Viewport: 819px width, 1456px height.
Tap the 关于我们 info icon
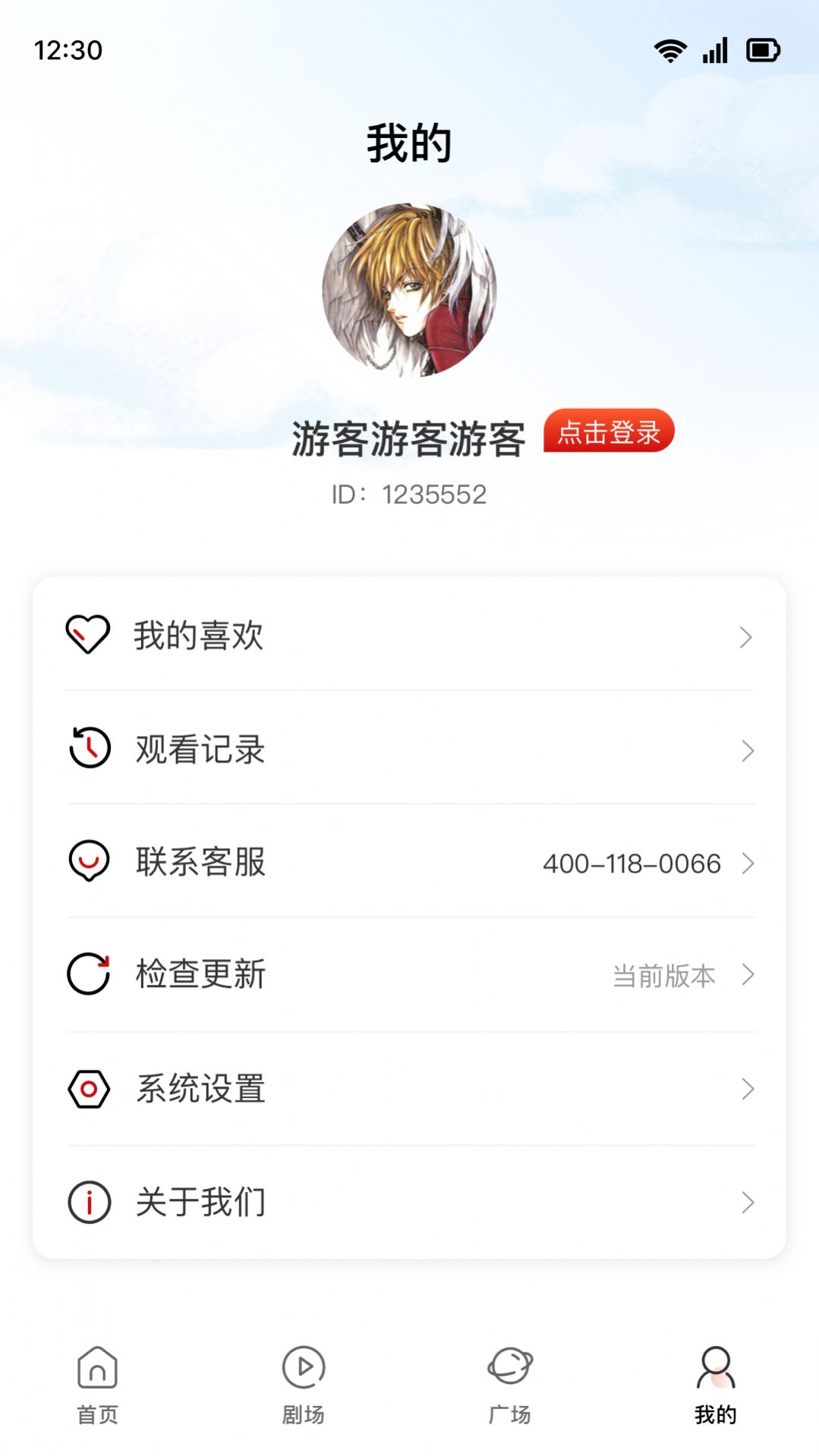(x=89, y=1202)
